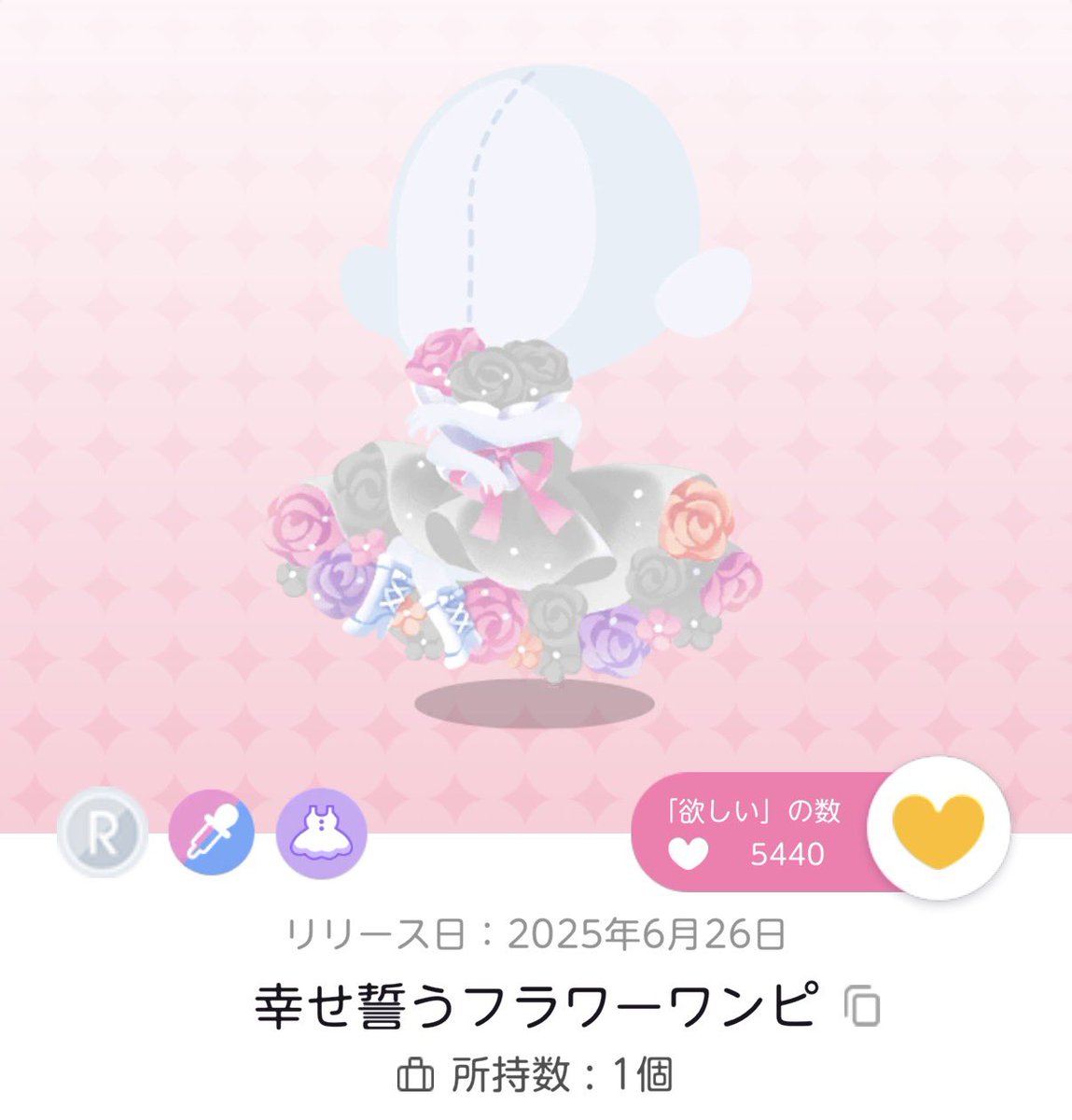Click the リリース日 release date row
Viewport: 1072px width, 1120px height.
(x=536, y=930)
